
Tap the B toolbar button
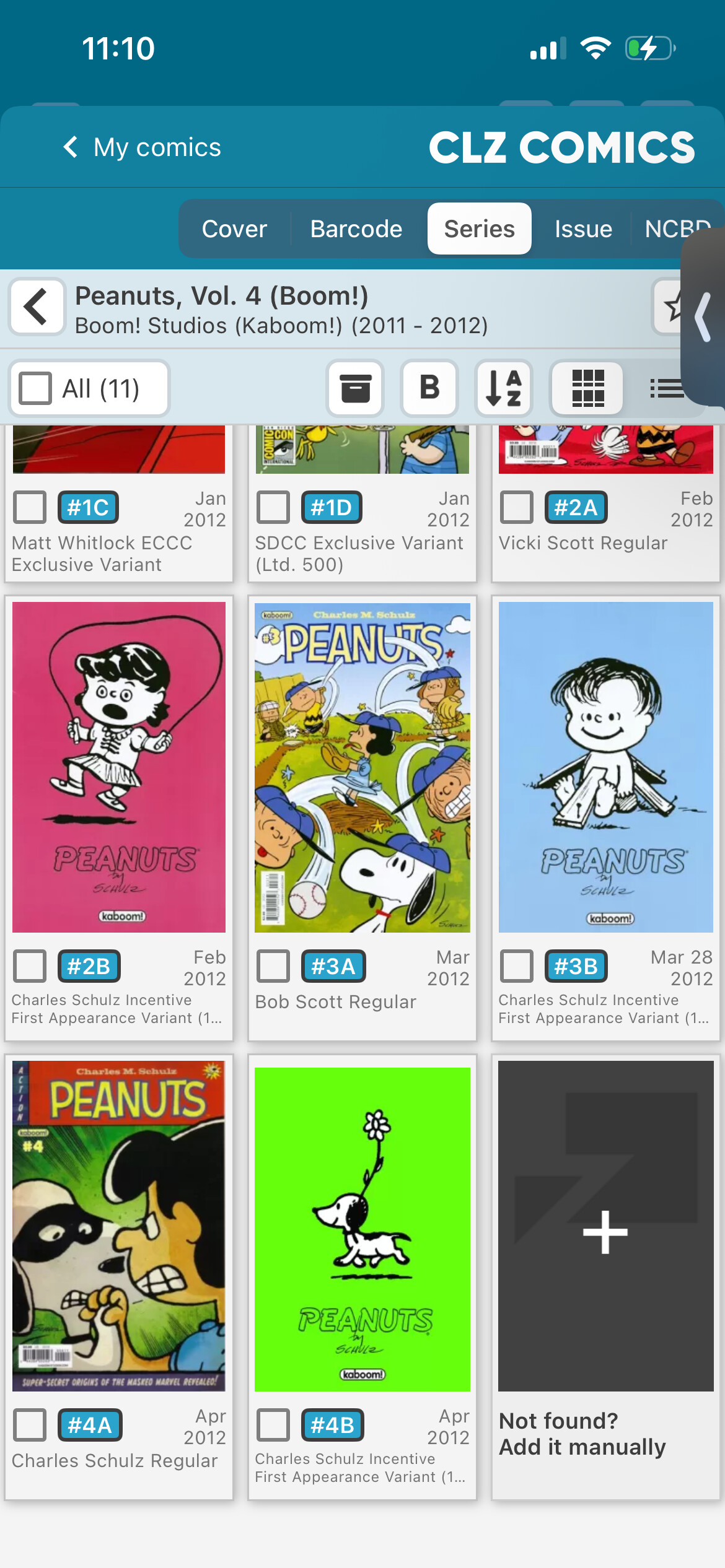429,389
